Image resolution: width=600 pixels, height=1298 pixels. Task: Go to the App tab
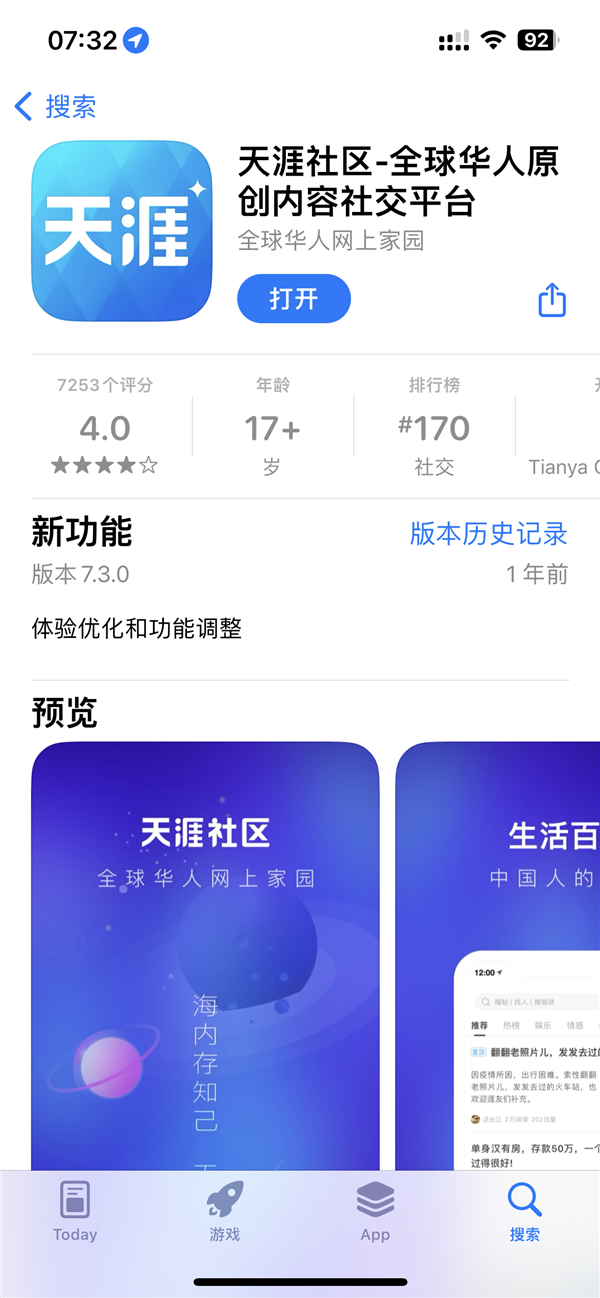[375, 1211]
